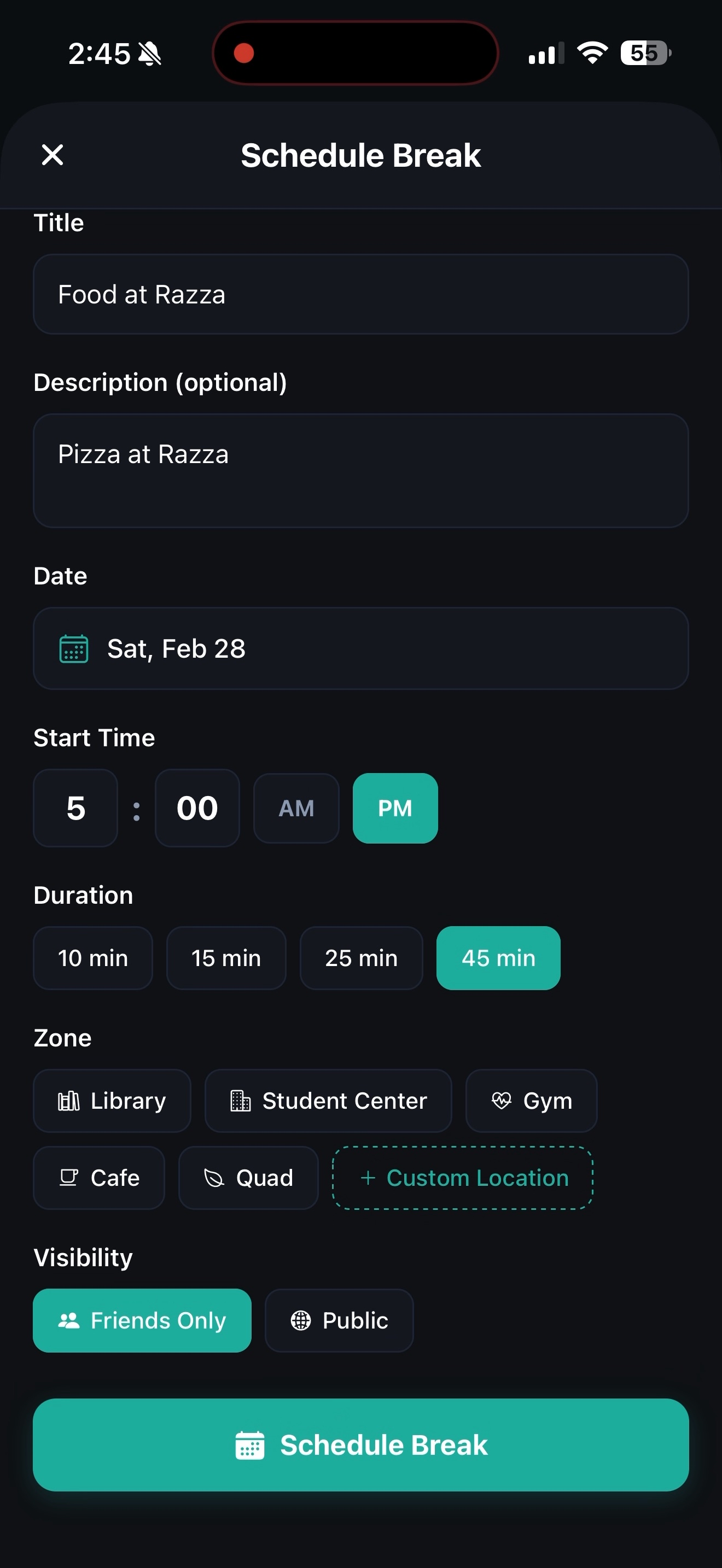The image size is (722, 1568).
Task: Select the 45 min duration chip
Action: point(498,958)
